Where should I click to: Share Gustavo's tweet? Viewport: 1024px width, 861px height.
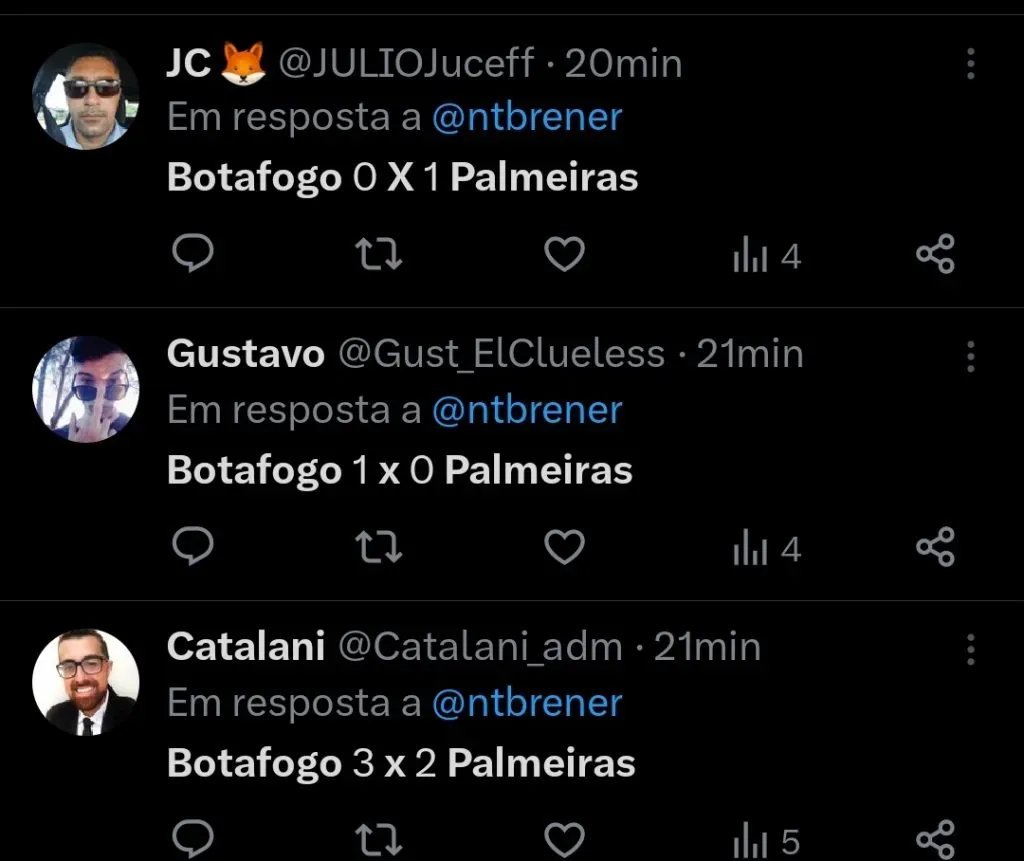click(936, 547)
